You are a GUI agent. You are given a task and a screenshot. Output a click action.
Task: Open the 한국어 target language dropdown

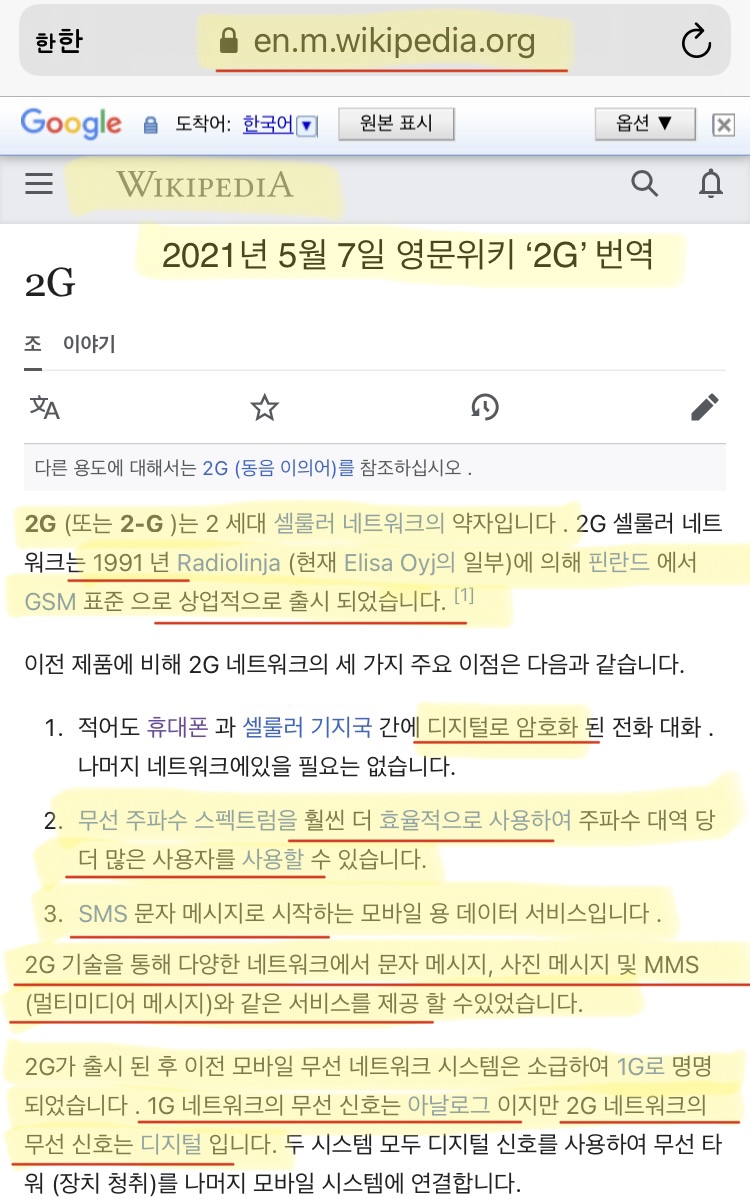(x=280, y=125)
